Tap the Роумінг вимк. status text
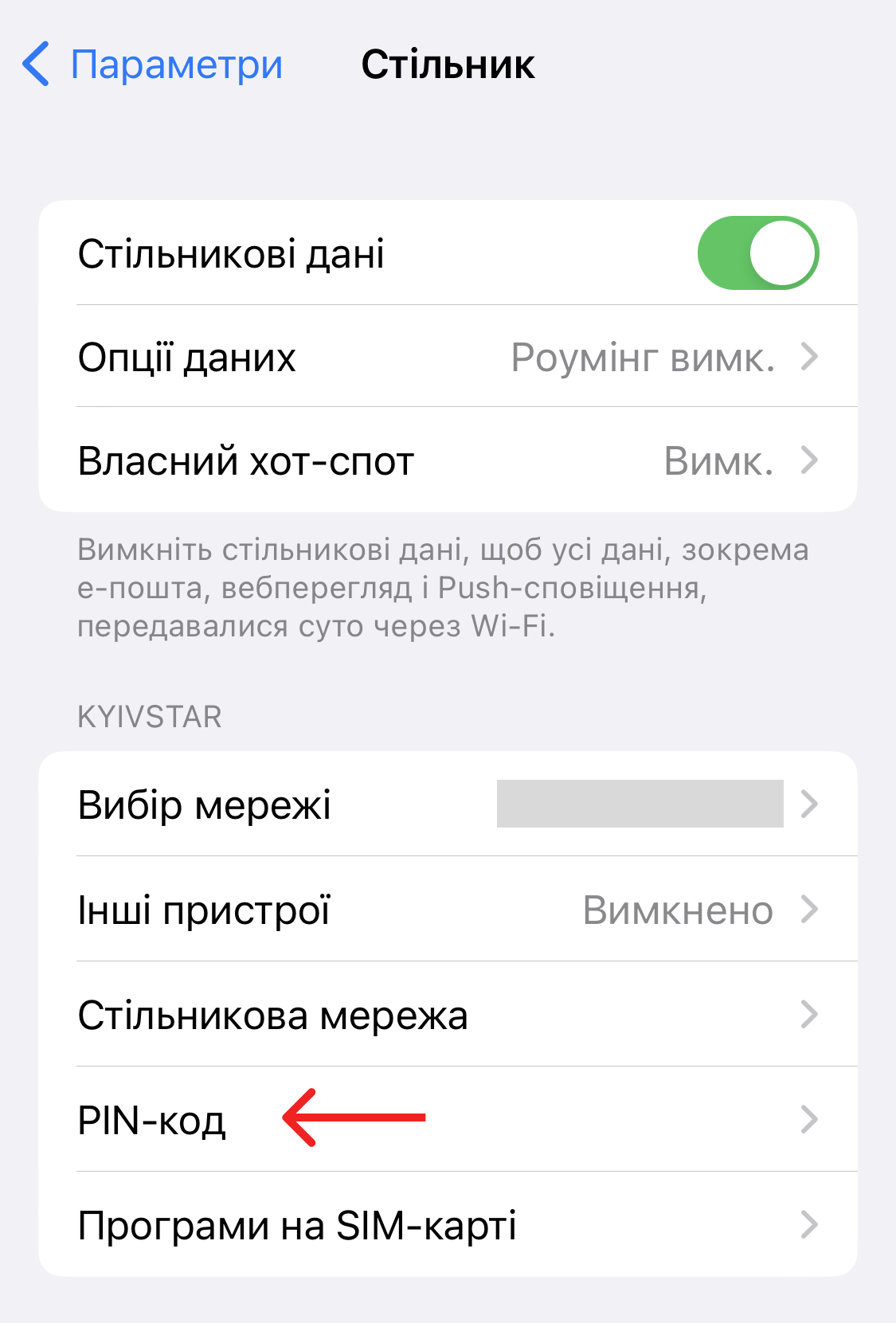Image resolution: width=896 pixels, height=1323 pixels. (x=644, y=356)
